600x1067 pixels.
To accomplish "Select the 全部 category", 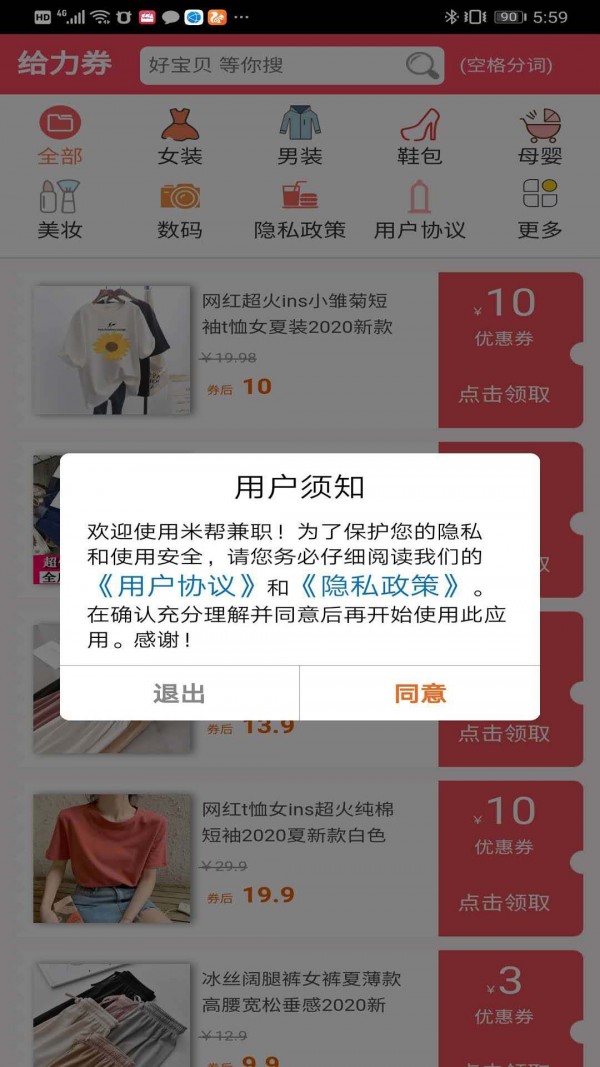I will click(60, 138).
